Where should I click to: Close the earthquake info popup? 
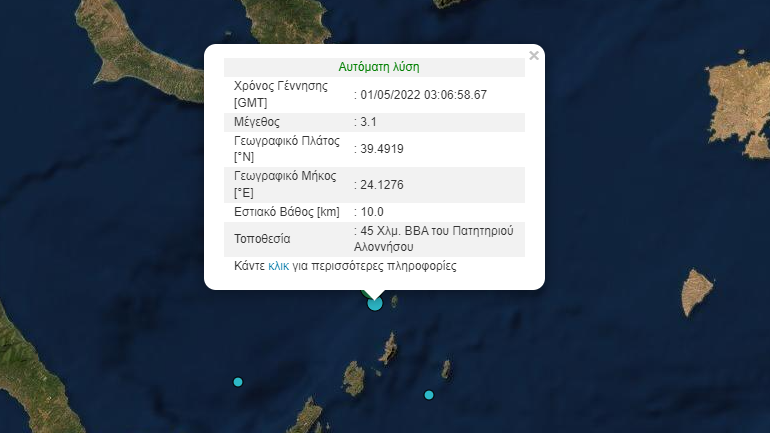coord(534,56)
